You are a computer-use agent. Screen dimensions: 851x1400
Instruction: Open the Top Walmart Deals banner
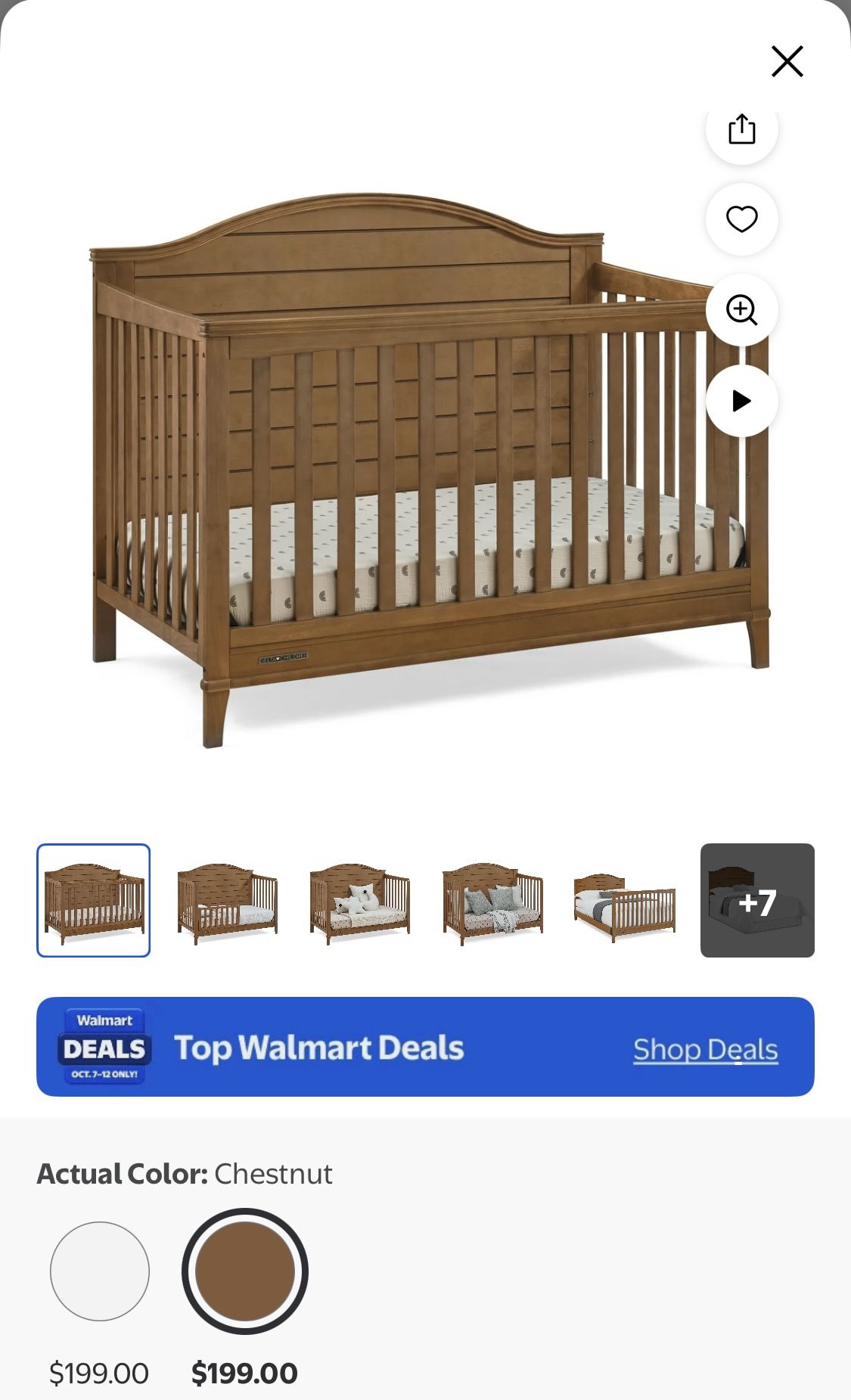426,1049
